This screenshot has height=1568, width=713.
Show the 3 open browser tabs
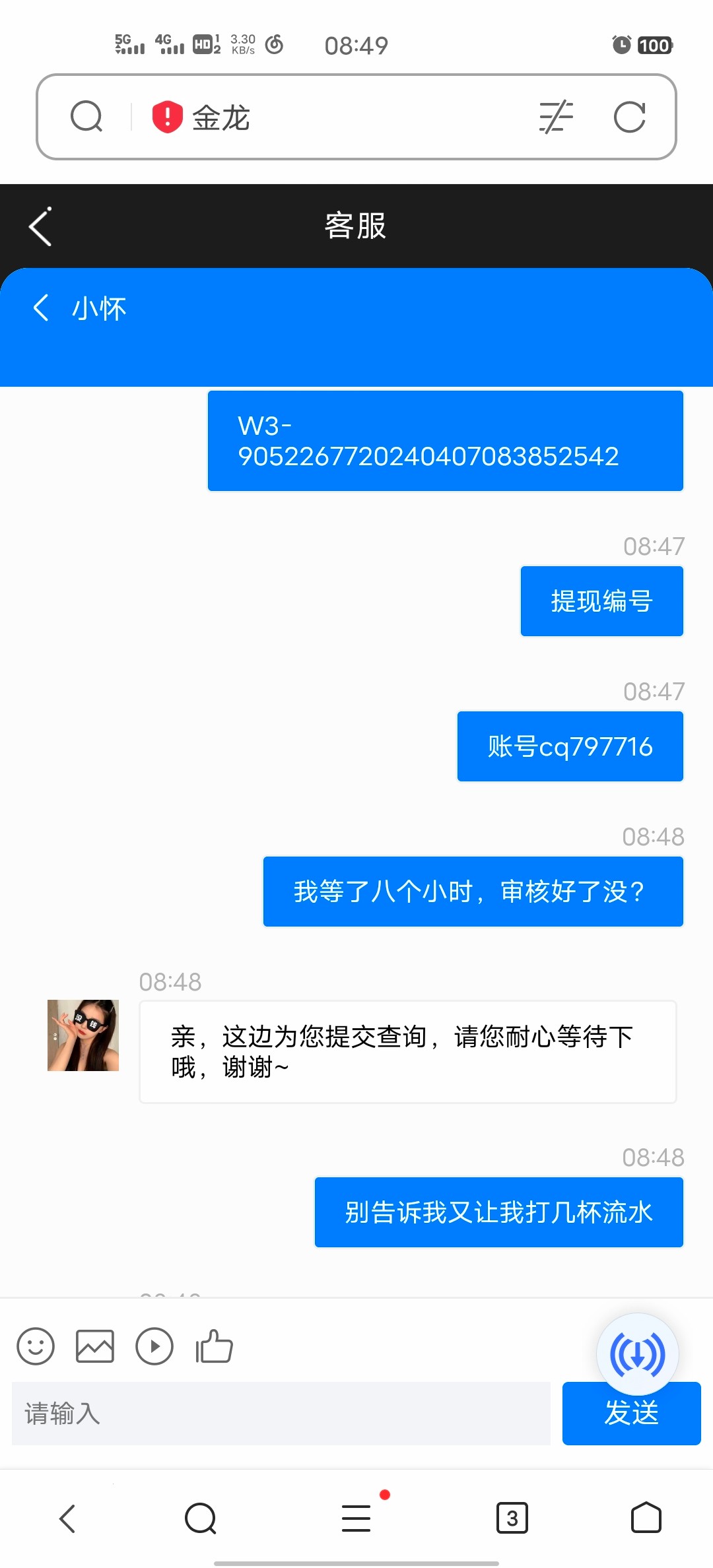coord(512,1519)
